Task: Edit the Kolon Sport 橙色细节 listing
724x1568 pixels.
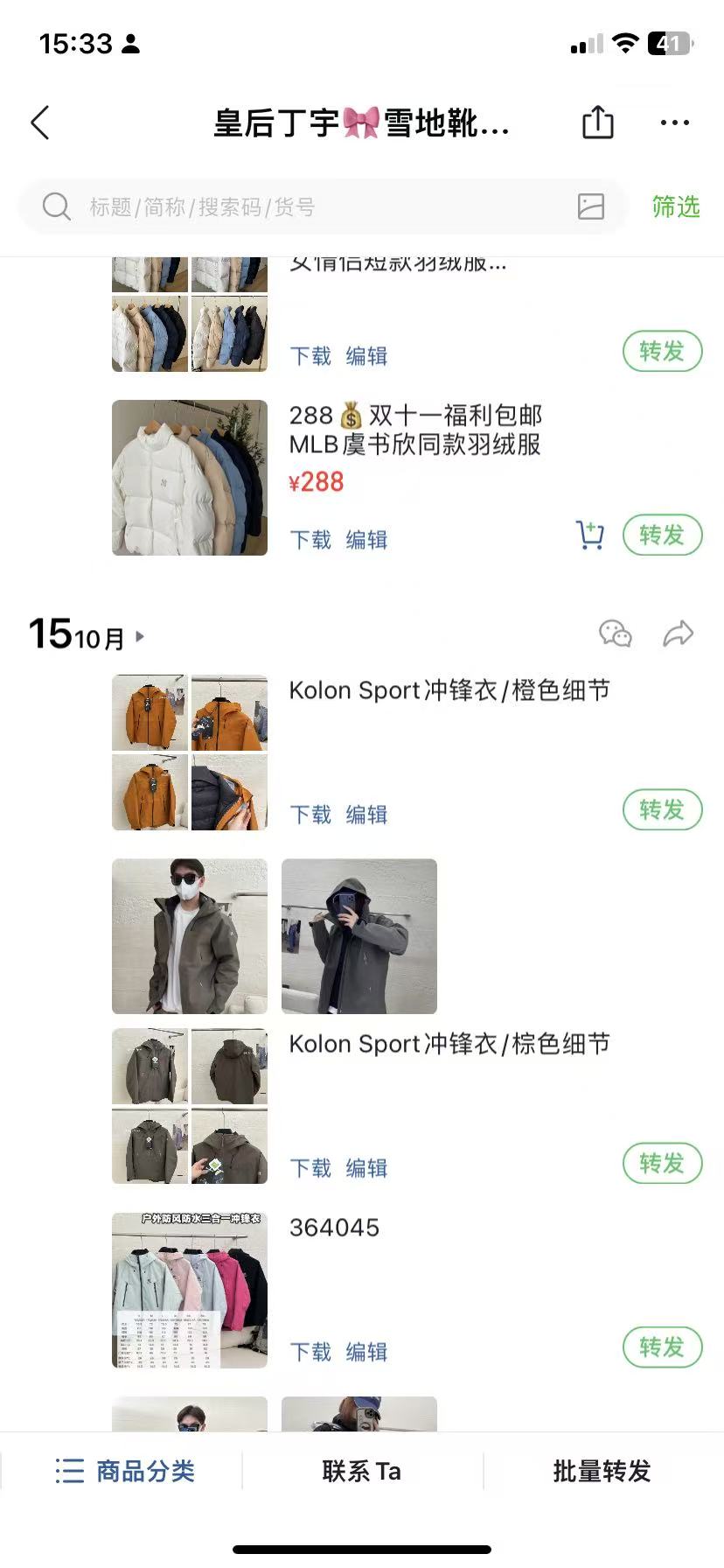Action: [x=366, y=815]
